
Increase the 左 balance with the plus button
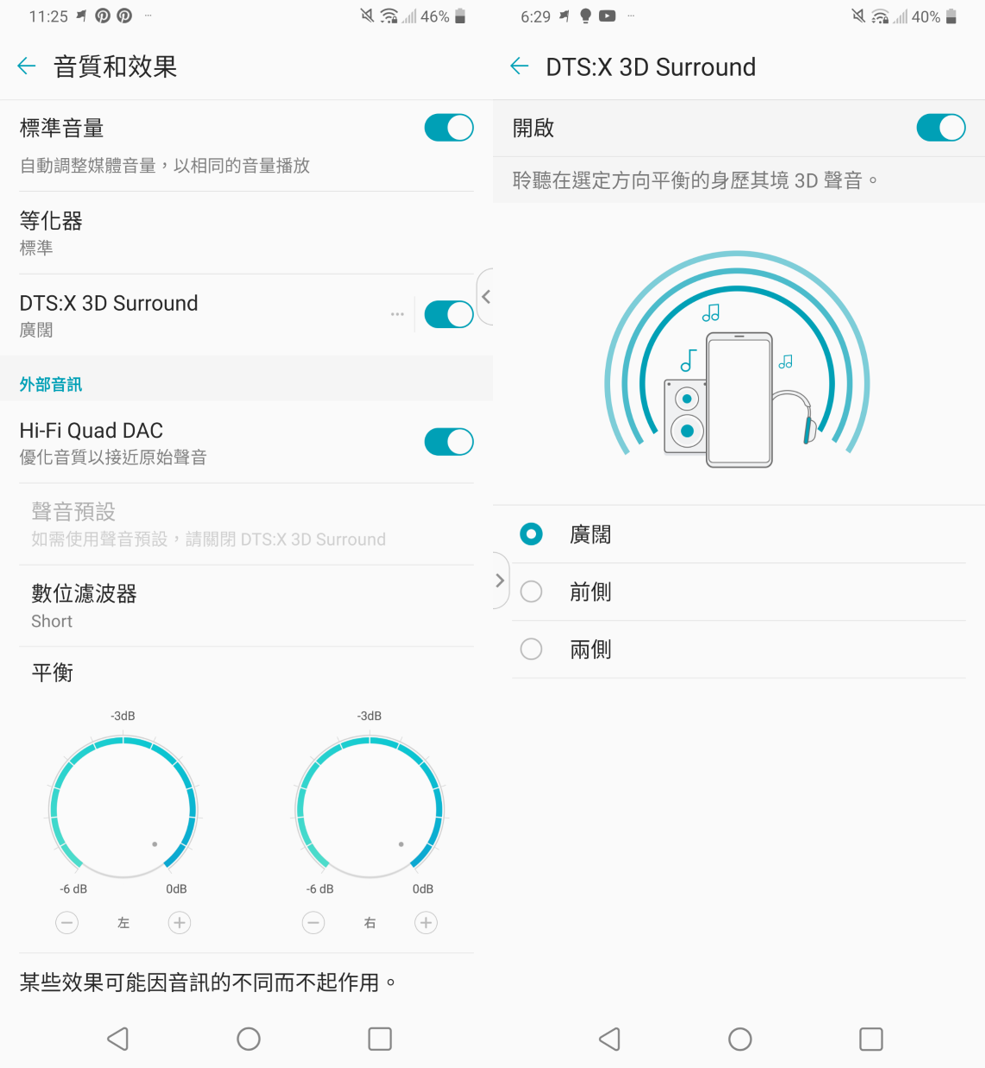pyautogui.click(x=179, y=923)
